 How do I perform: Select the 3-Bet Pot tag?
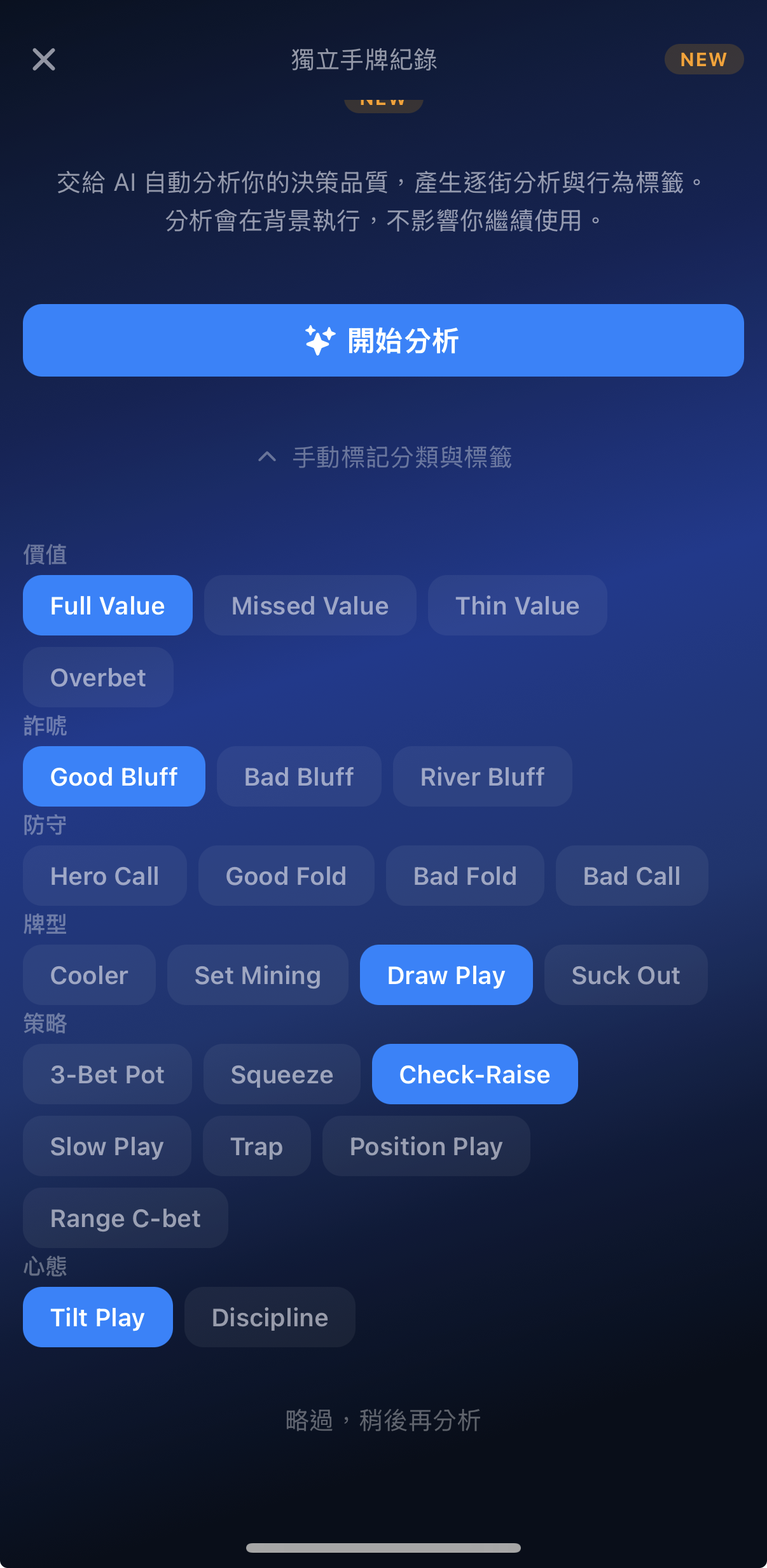(107, 1074)
